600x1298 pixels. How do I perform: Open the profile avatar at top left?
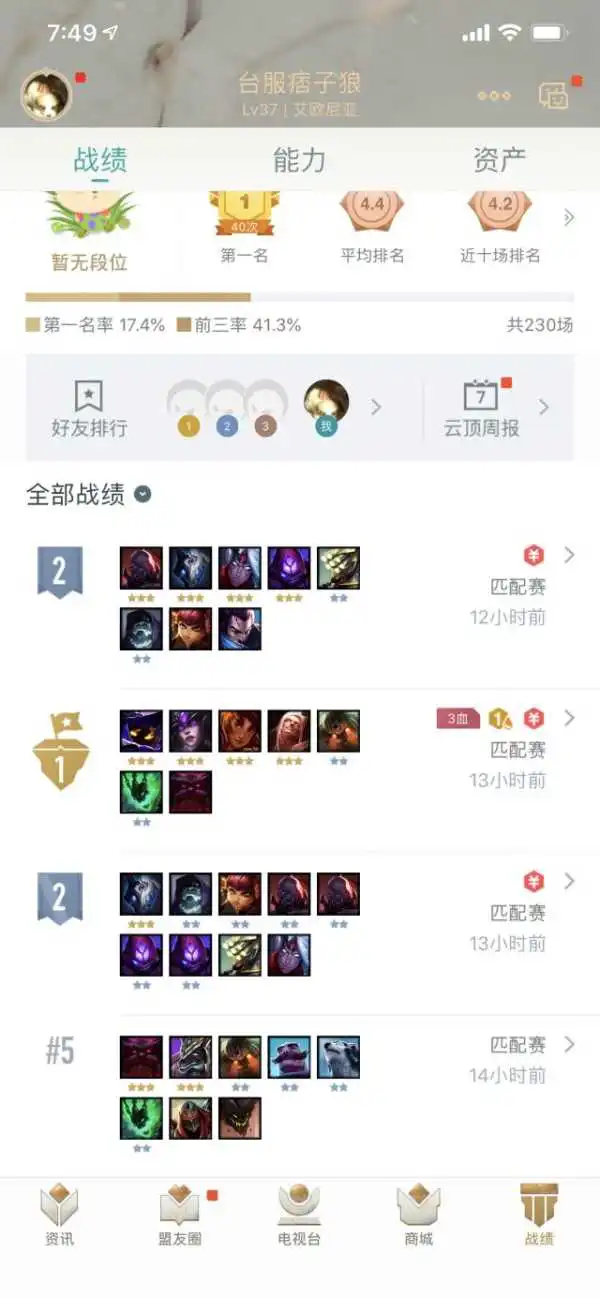click(46, 96)
